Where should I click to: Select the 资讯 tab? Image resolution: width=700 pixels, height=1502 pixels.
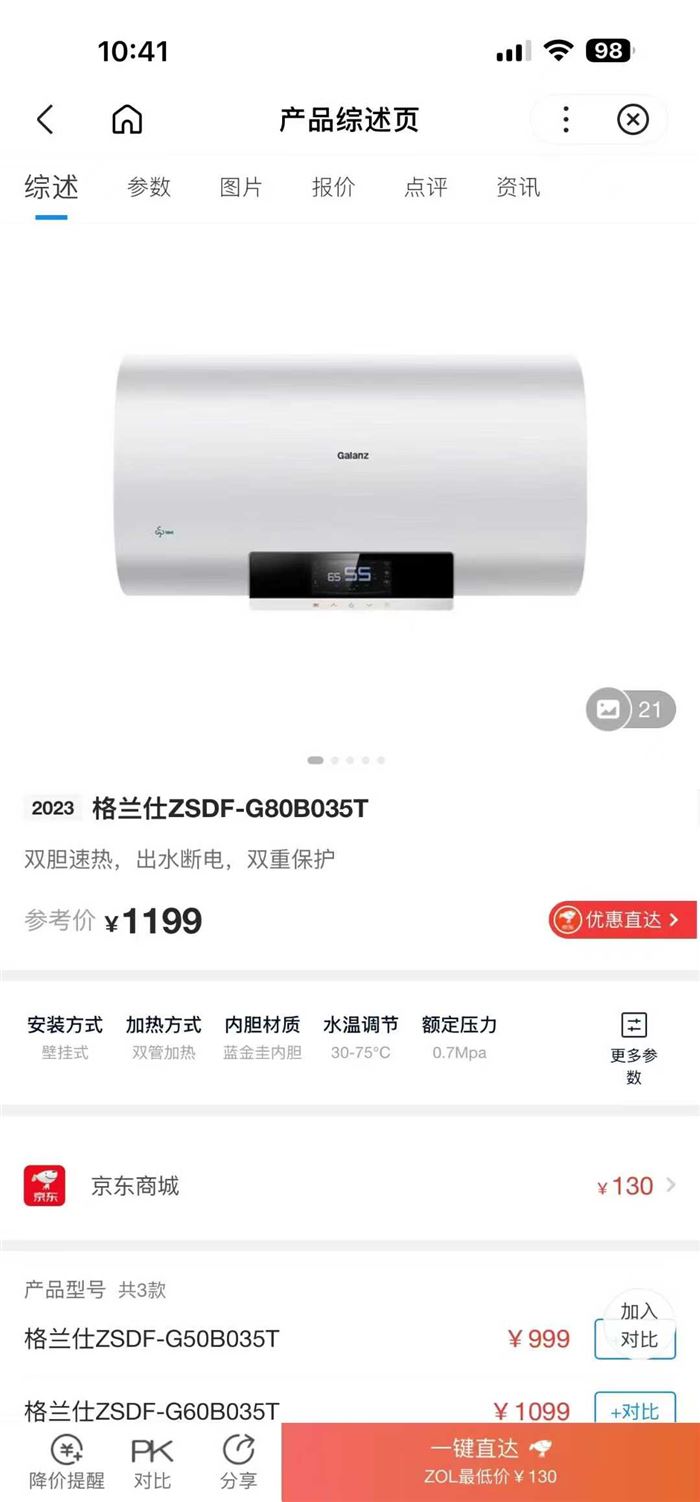pyautogui.click(x=518, y=187)
